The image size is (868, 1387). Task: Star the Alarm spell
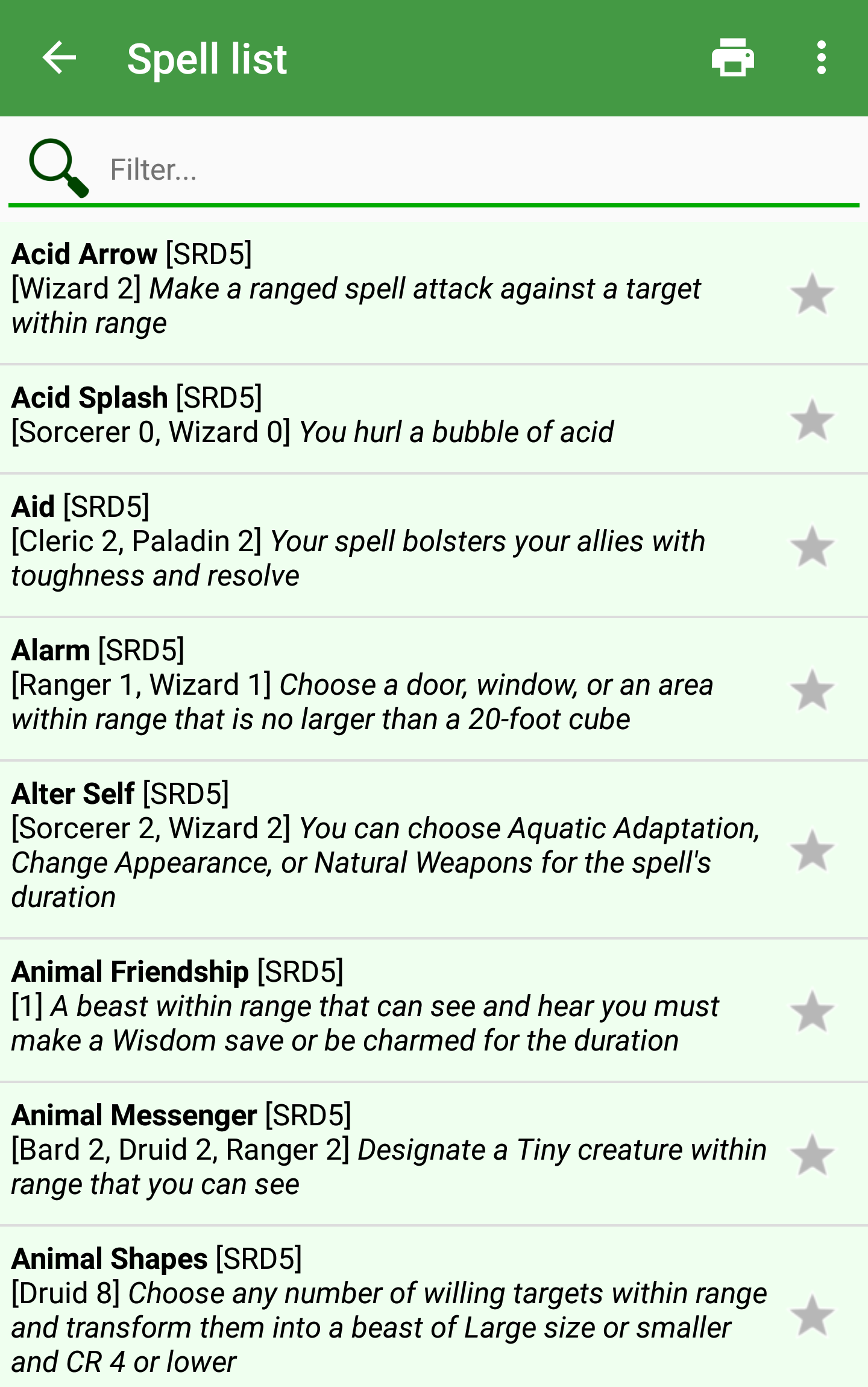point(812,690)
